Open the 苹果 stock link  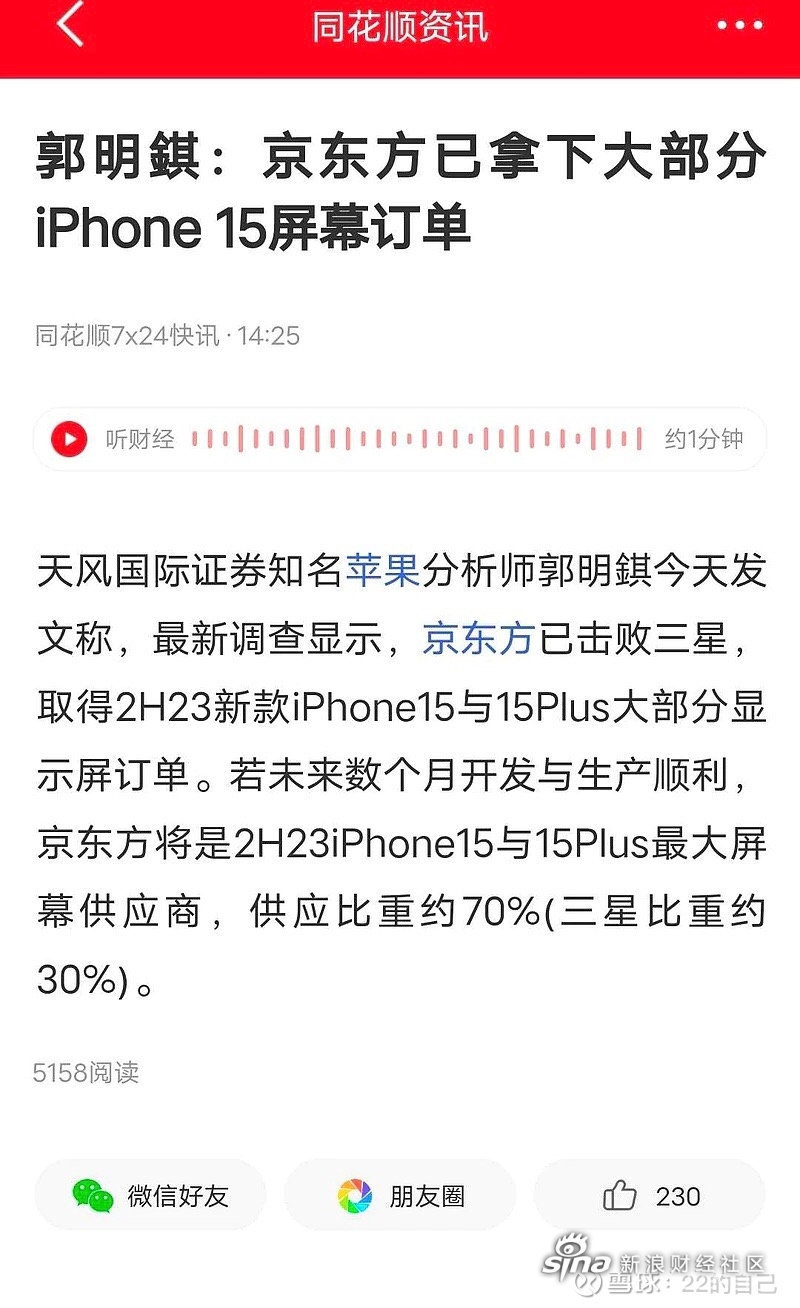coord(383,572)
